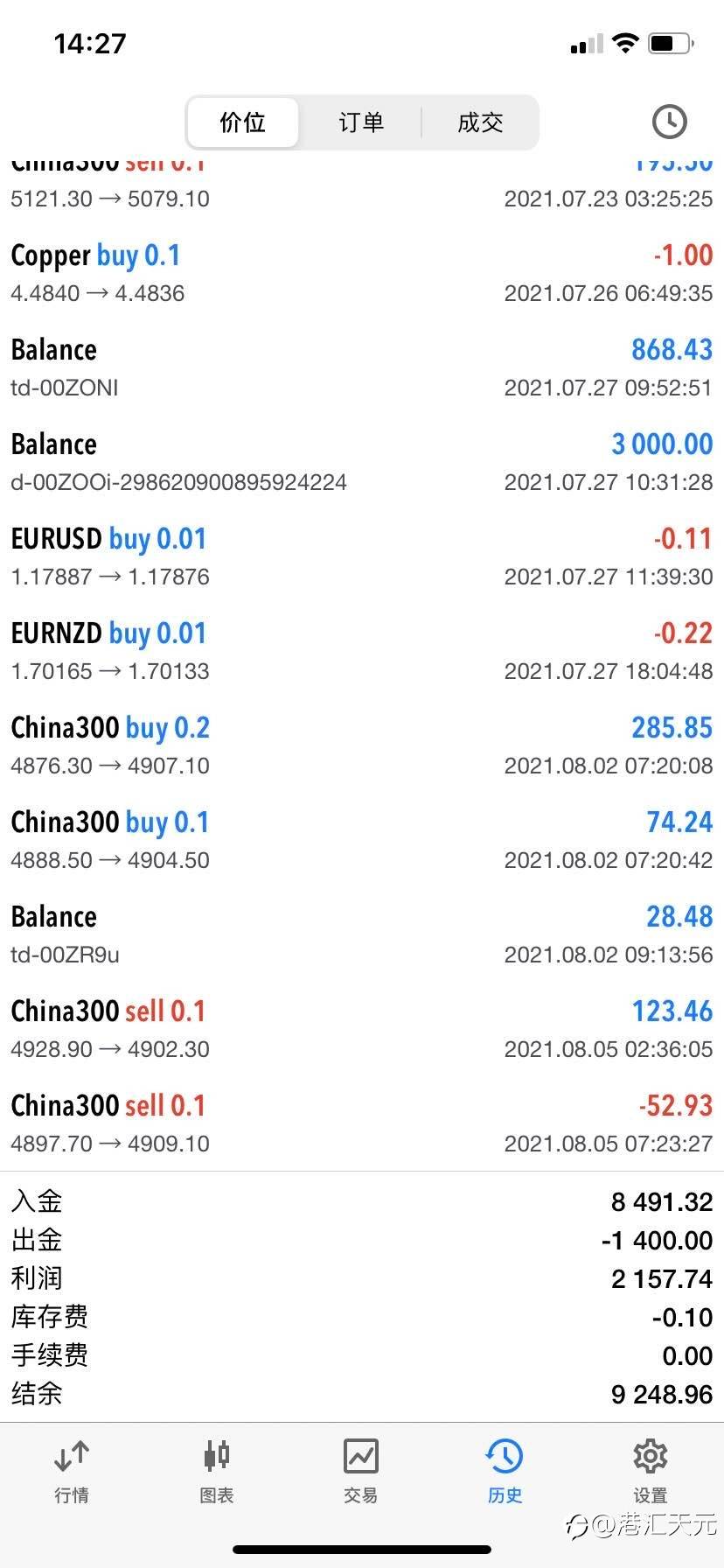View the 868.43 Balance entry
The width and height of the screenshot is (724, 1568).
361,367
